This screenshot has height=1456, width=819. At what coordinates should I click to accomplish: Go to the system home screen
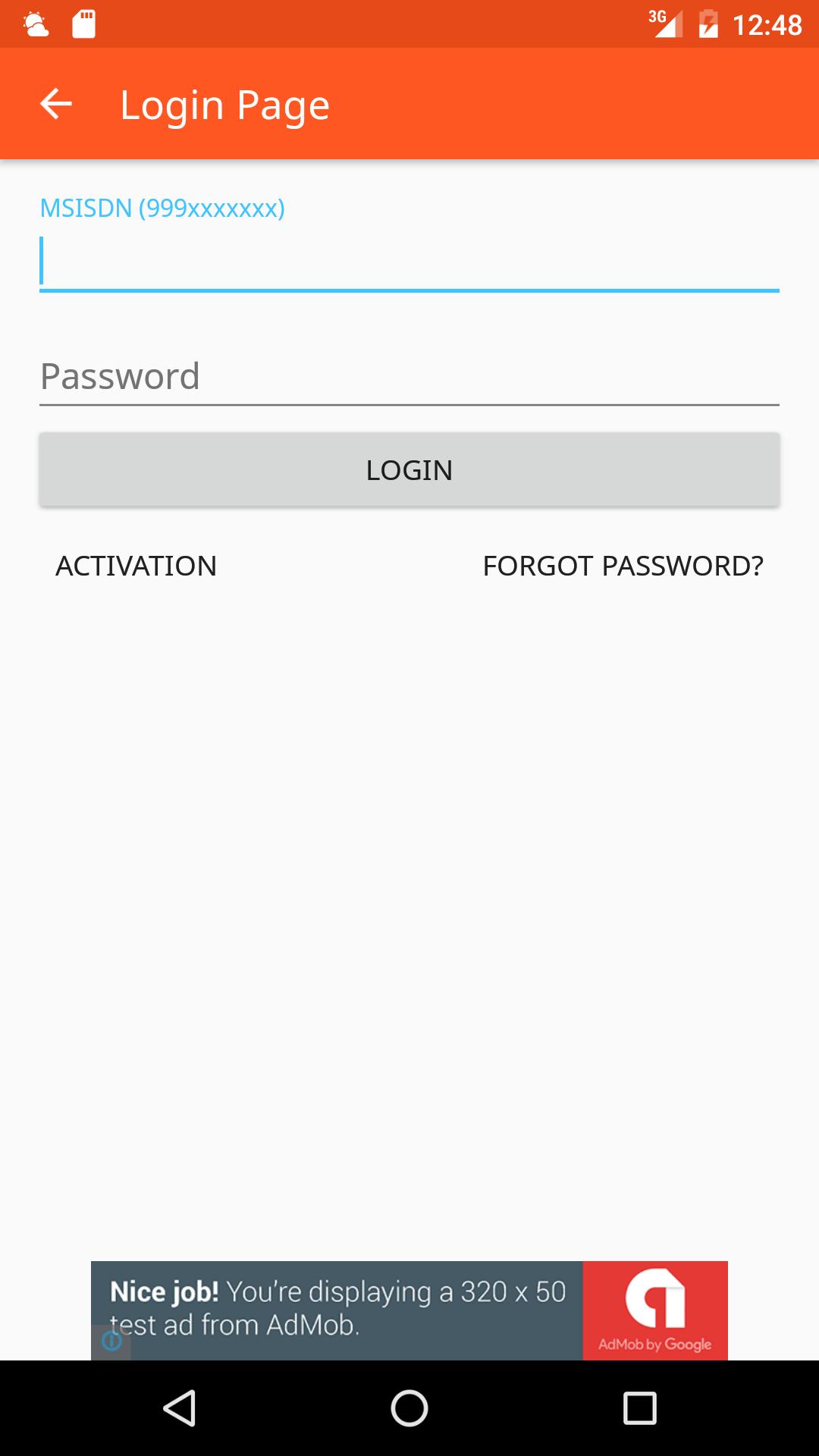[409, 1408]
